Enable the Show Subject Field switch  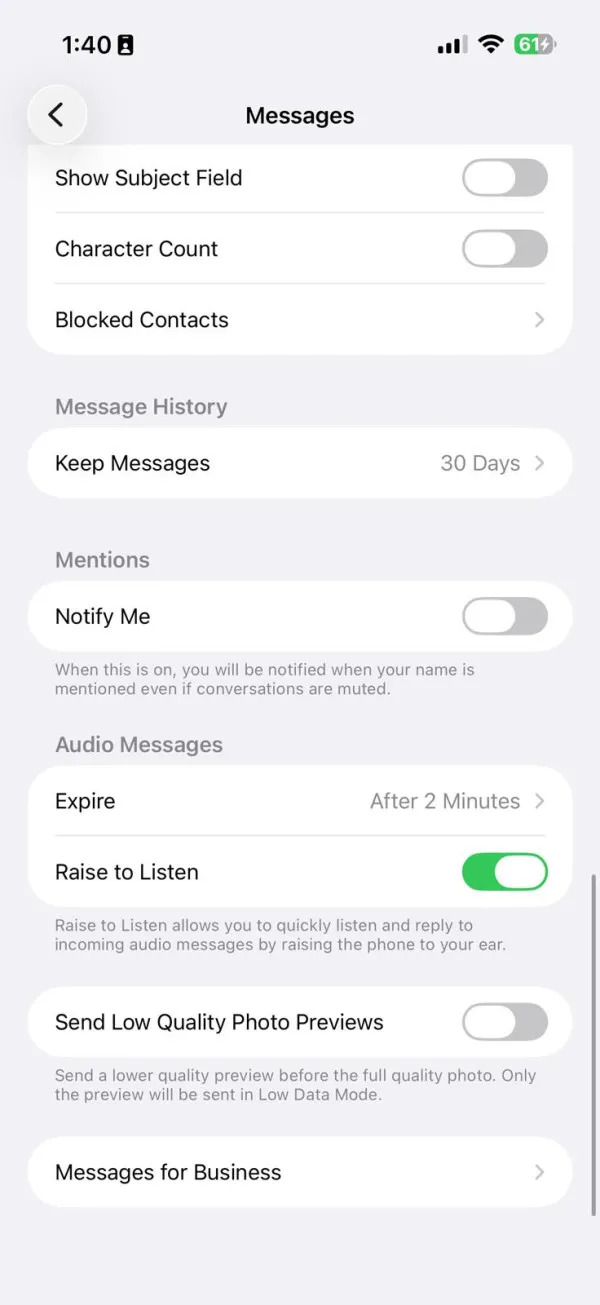pos(504,178)
